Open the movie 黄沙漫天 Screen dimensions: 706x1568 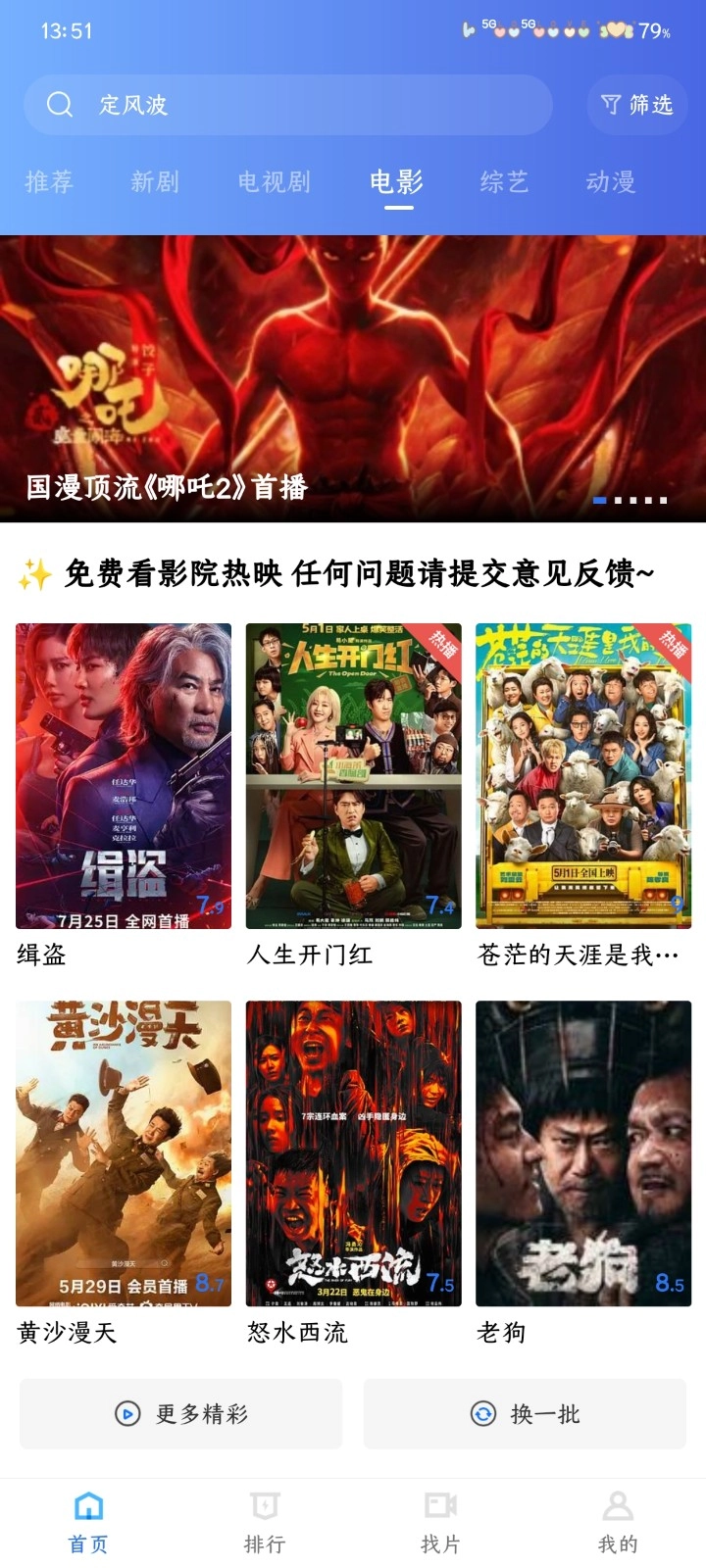click(124, 1153)
